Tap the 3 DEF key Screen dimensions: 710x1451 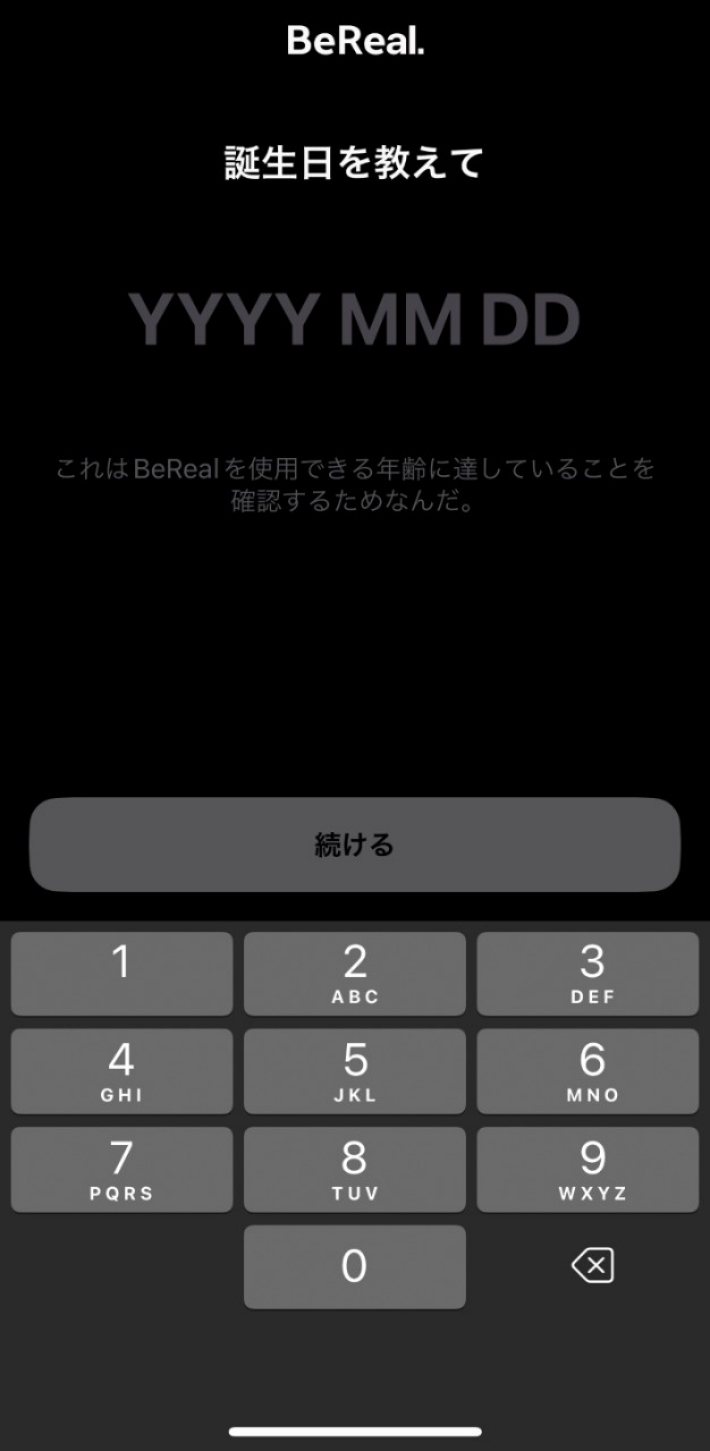pos(587,973)
